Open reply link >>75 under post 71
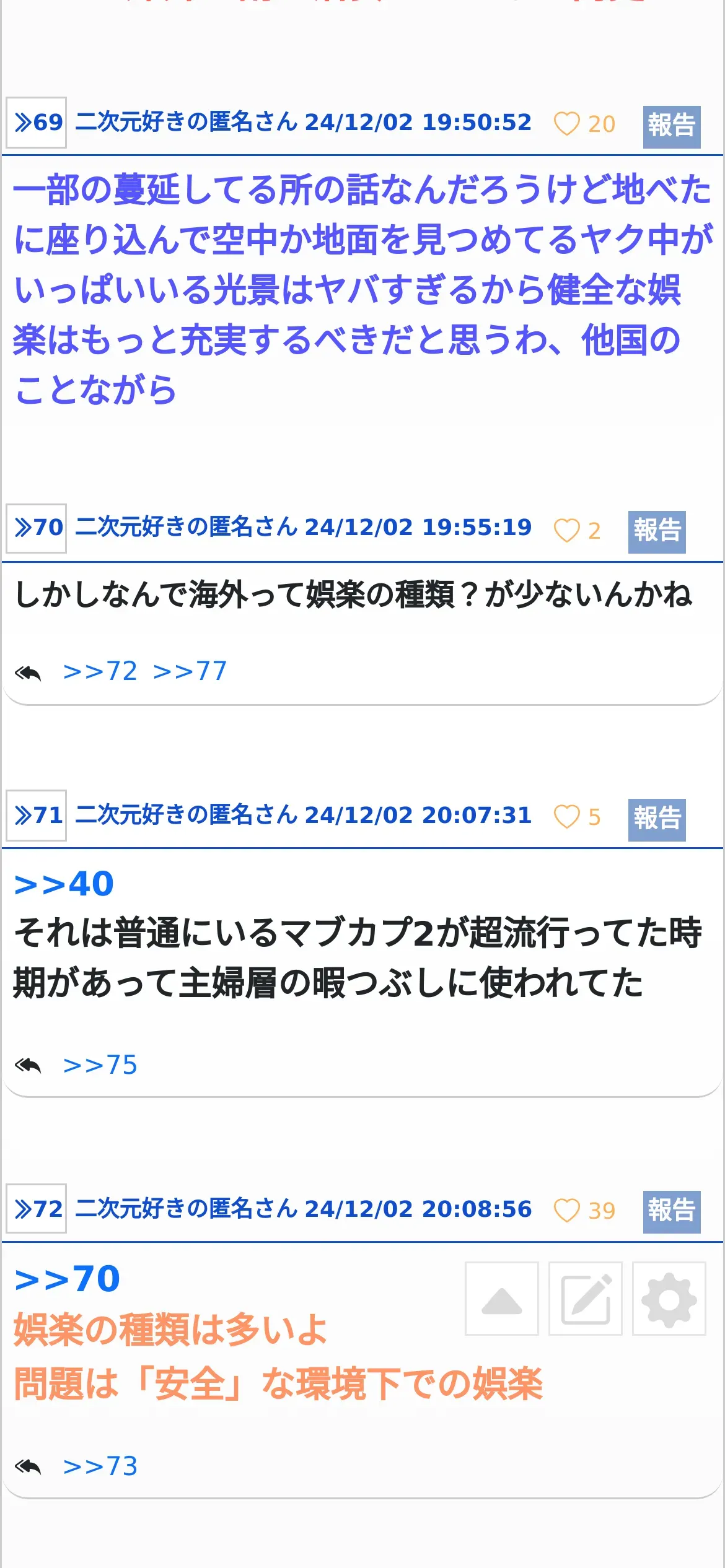725x1568 pixels. tap(100, 1065)
